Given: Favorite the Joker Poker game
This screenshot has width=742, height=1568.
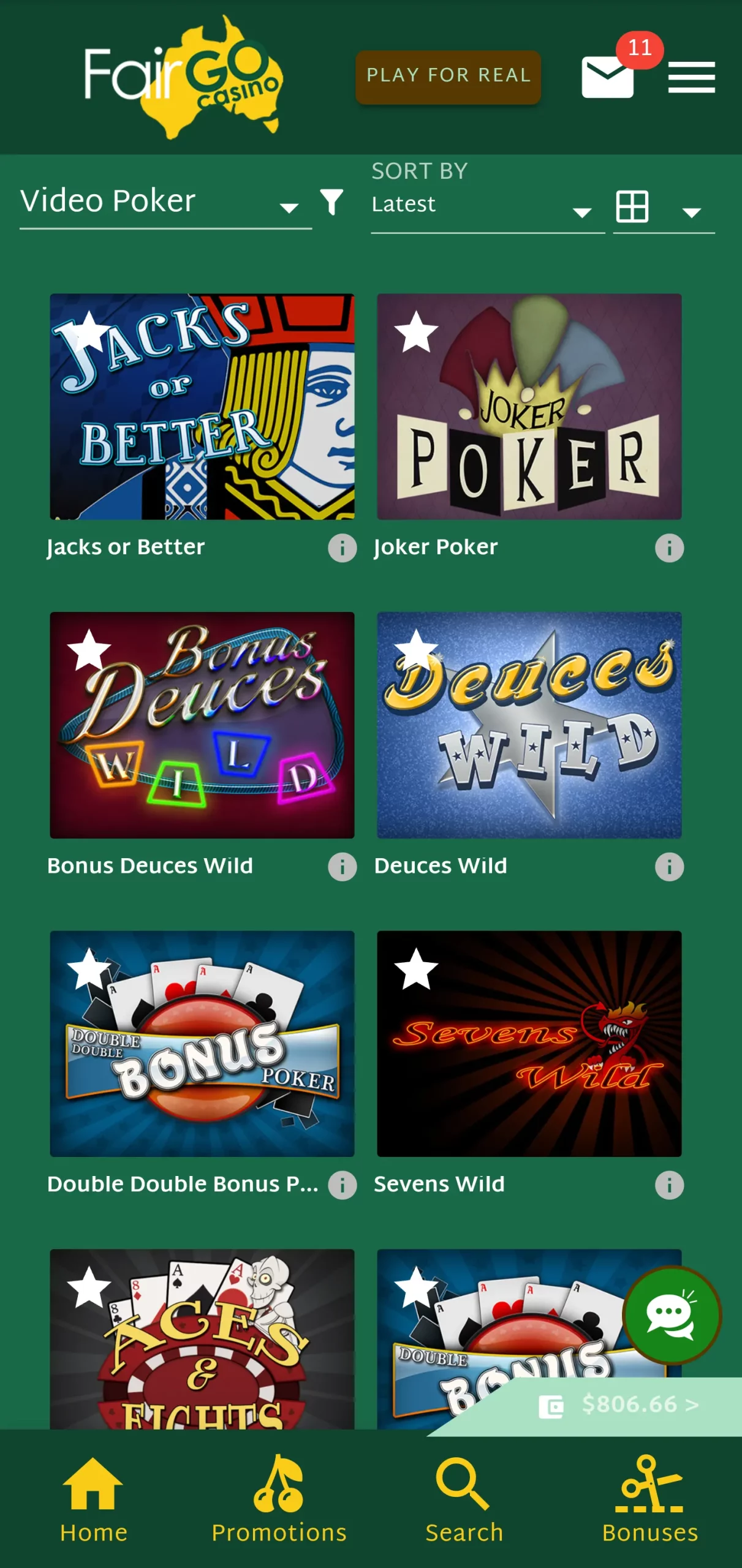Looking at the screenshot, I should pyautogui.click(x=416, y=332).
